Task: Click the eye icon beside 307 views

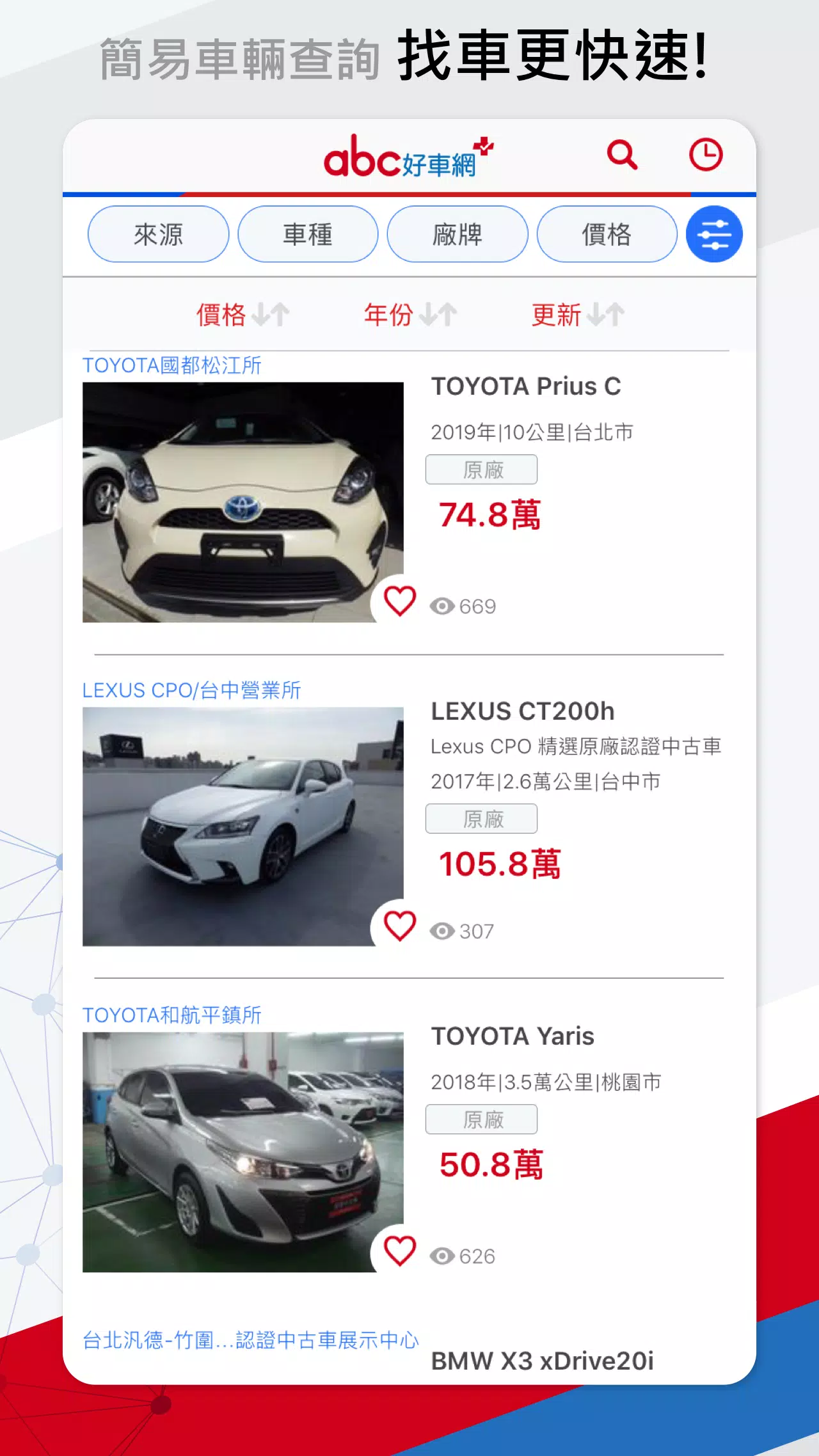Action: pos(444,929)
